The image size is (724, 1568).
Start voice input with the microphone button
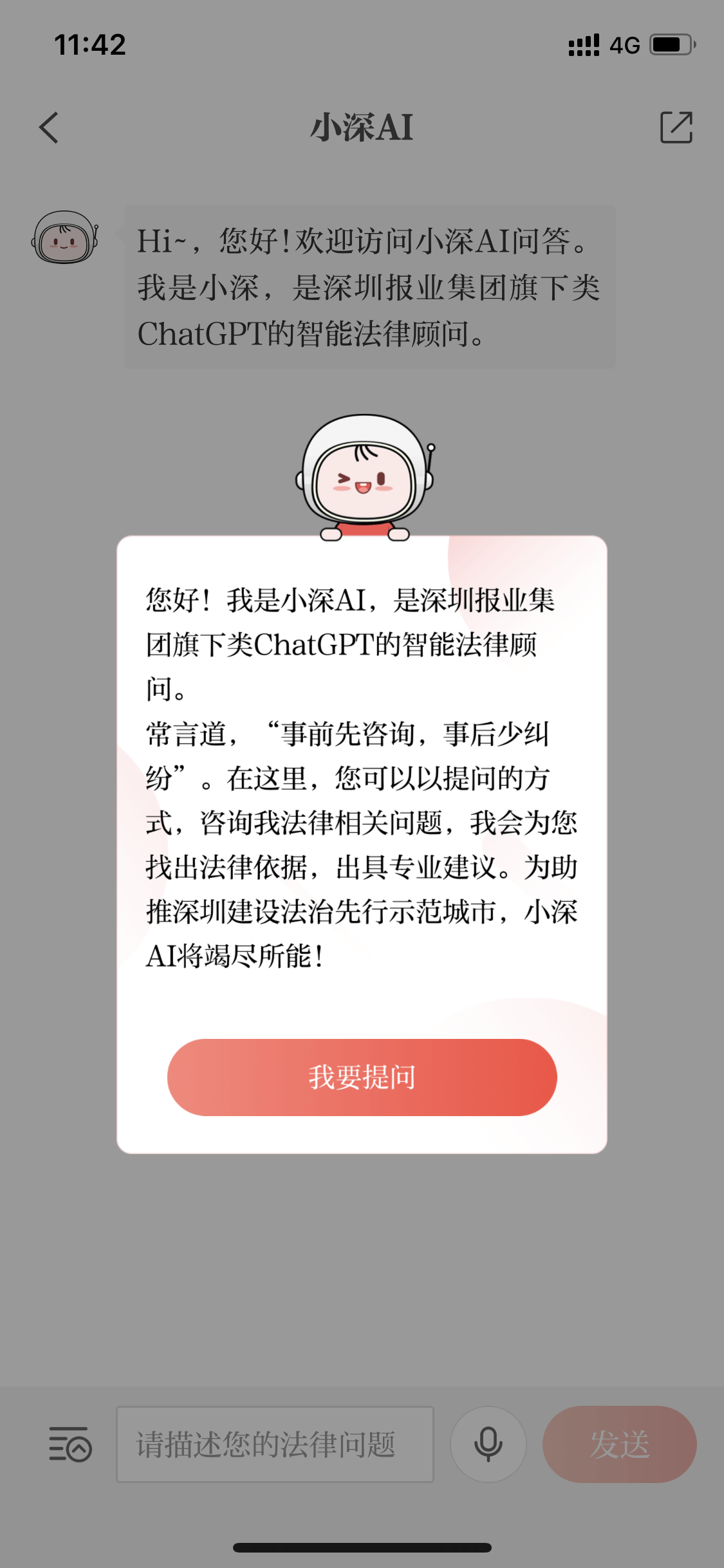(488, 1444)
